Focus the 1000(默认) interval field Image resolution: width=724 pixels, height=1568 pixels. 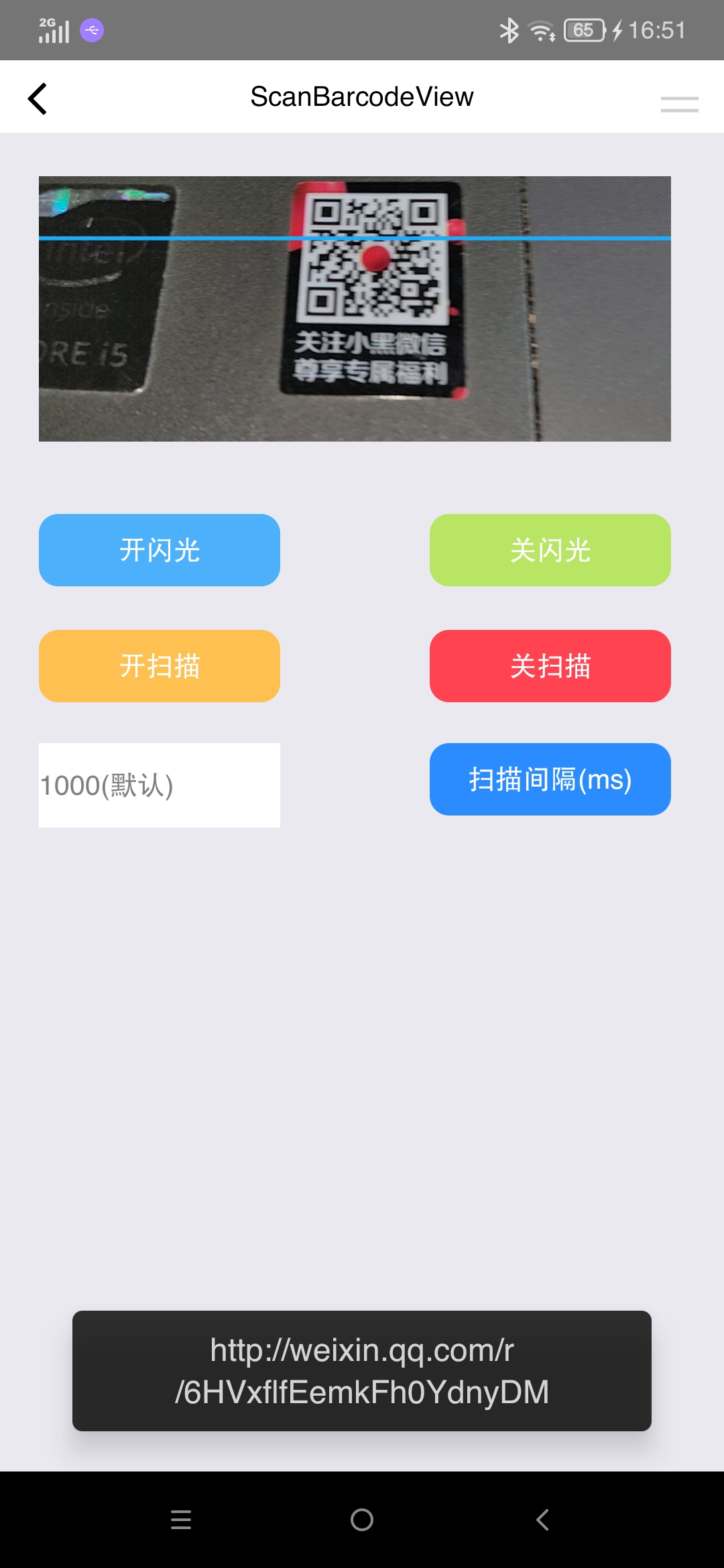pyautogui.click(x=160, y=785)
